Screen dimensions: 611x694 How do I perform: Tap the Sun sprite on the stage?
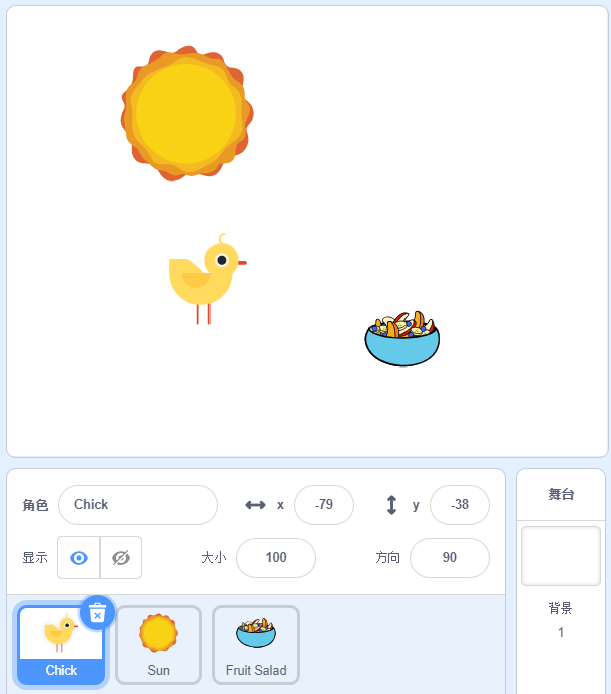pos(186,112)
